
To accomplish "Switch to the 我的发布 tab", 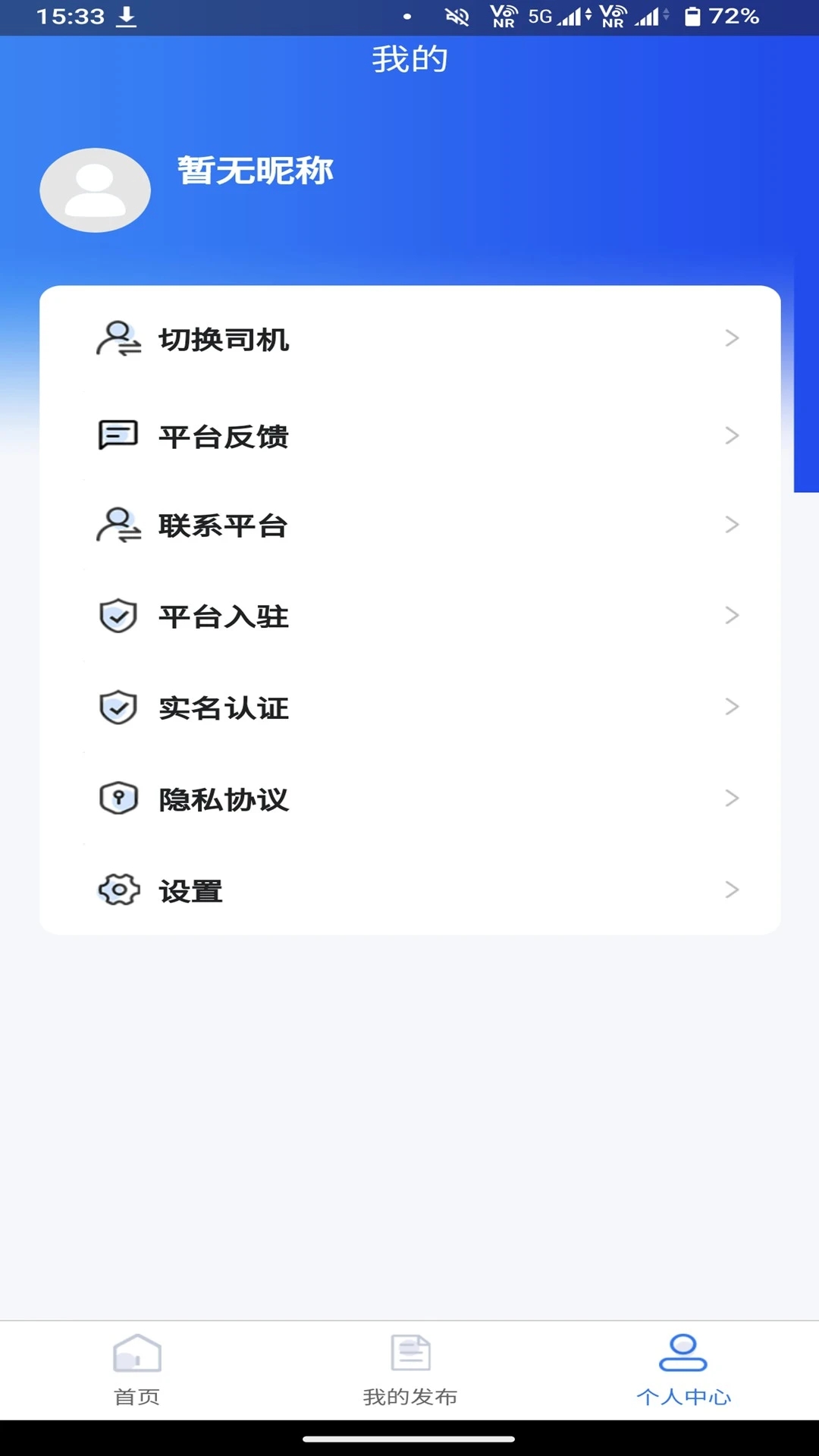I will click(410, 1370).
